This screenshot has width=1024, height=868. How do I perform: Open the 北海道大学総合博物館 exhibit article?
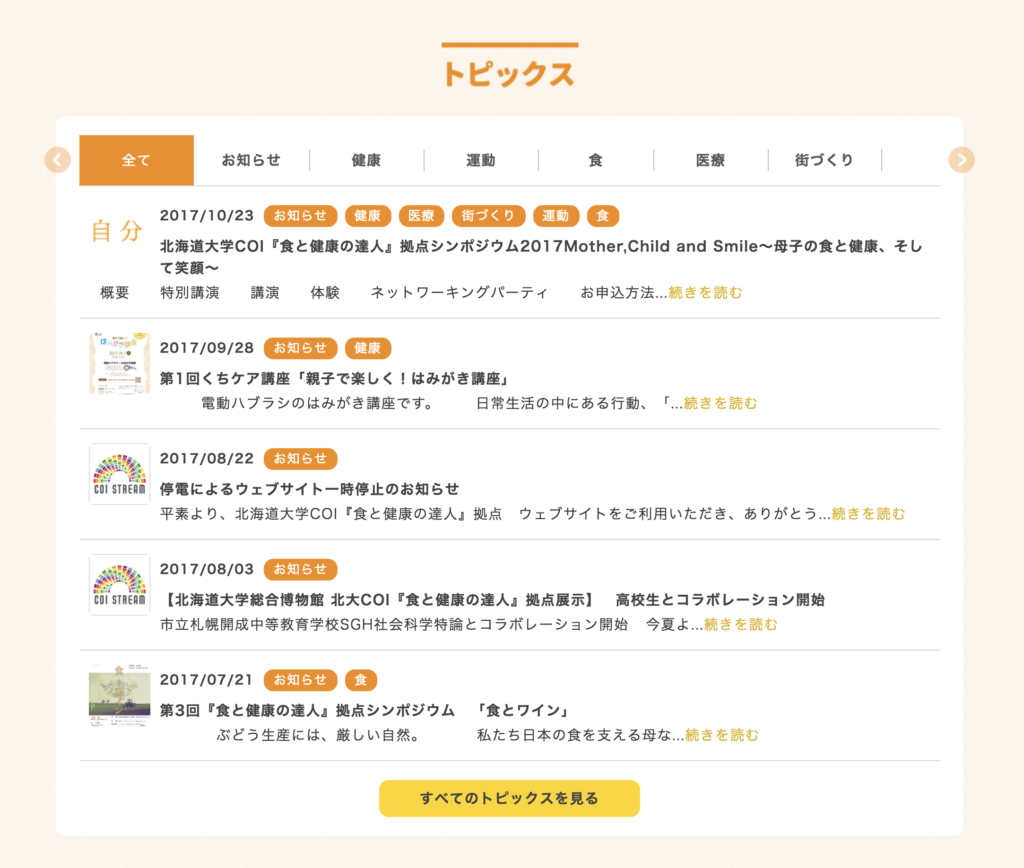pyautogui.click(x=492, y=600)
